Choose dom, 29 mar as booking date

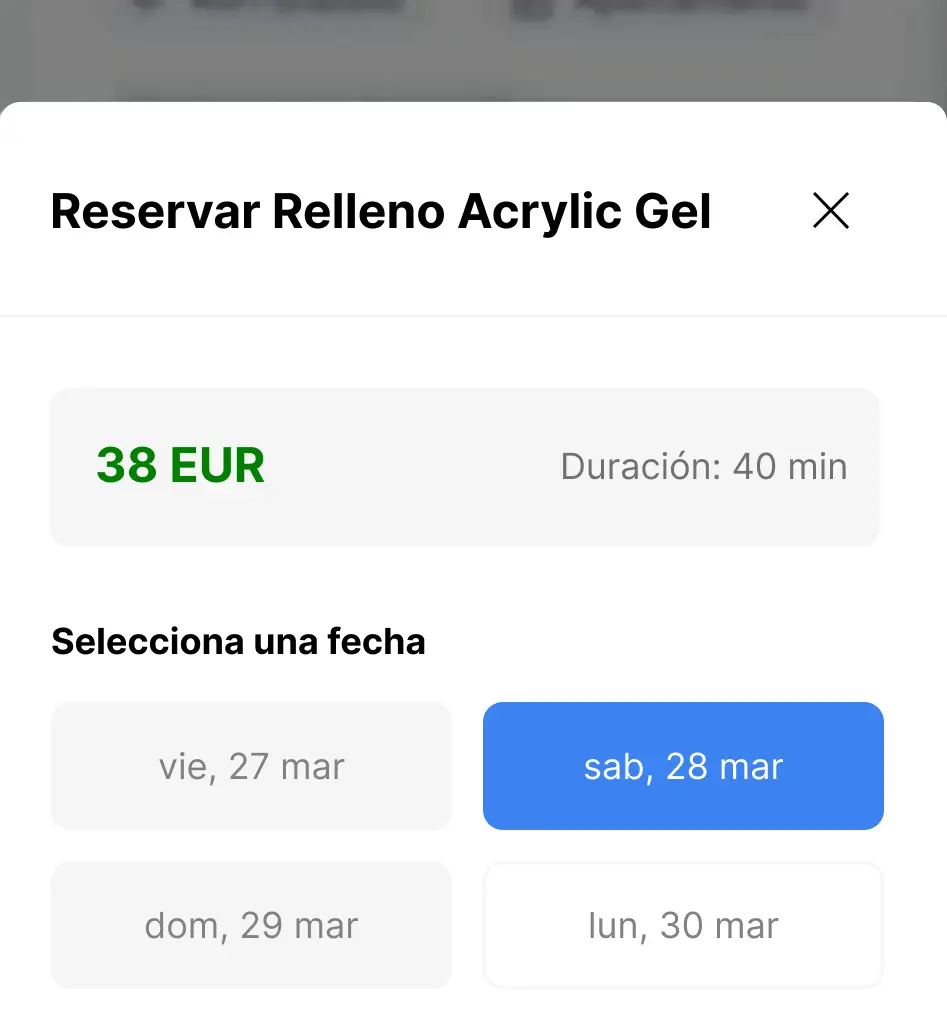[x=251, y=925]
